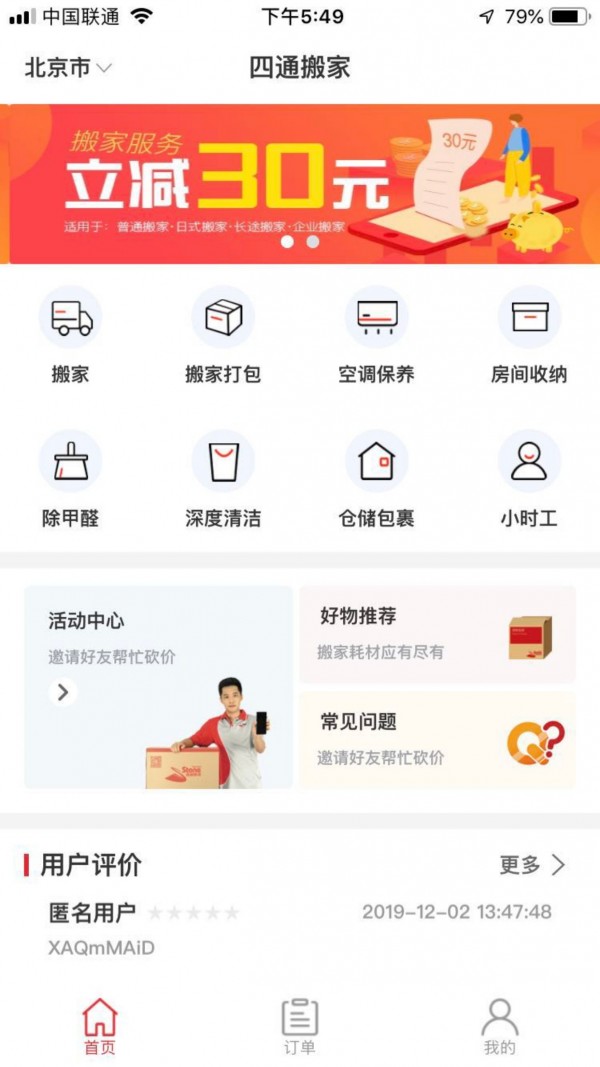Open the 常见问题 FAQ card
The width and height of the screenshot is (600, 1067).
click(x=437, y=740)
